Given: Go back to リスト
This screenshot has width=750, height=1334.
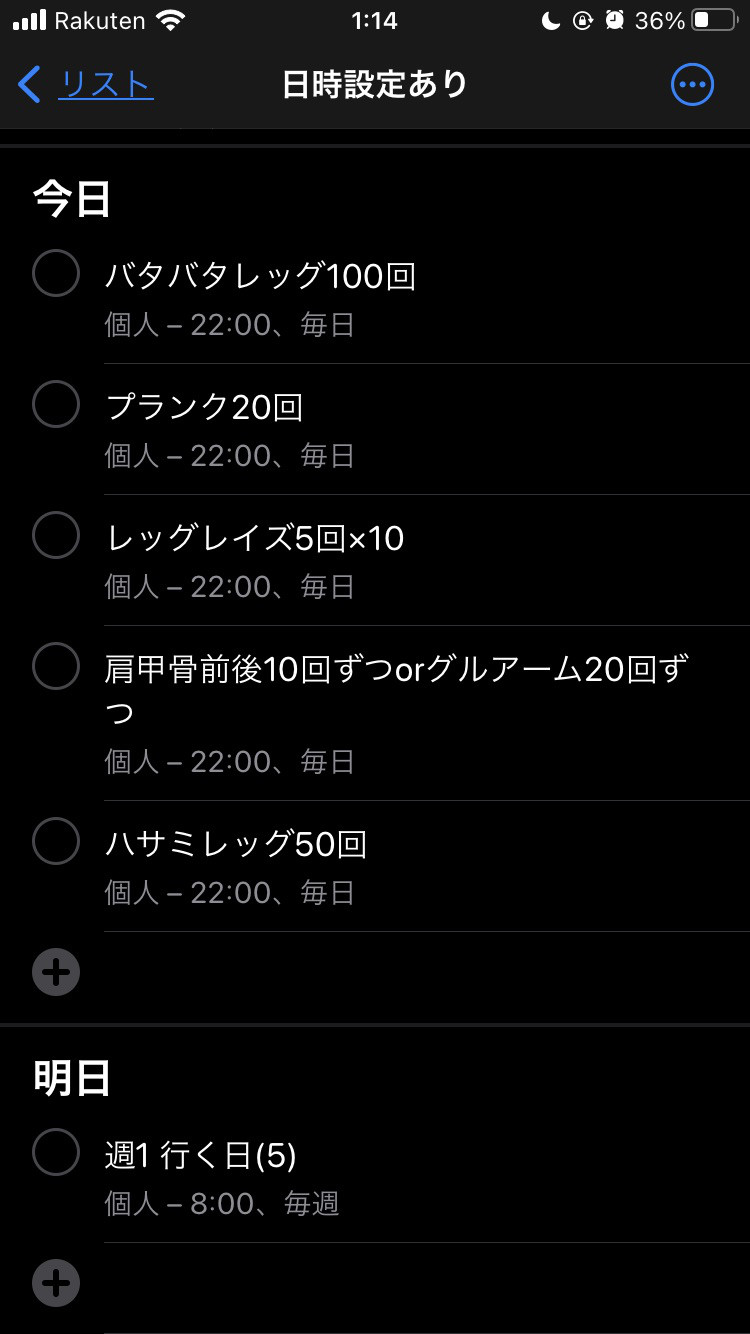Looking at the screenshot, I should click(86, 85).
